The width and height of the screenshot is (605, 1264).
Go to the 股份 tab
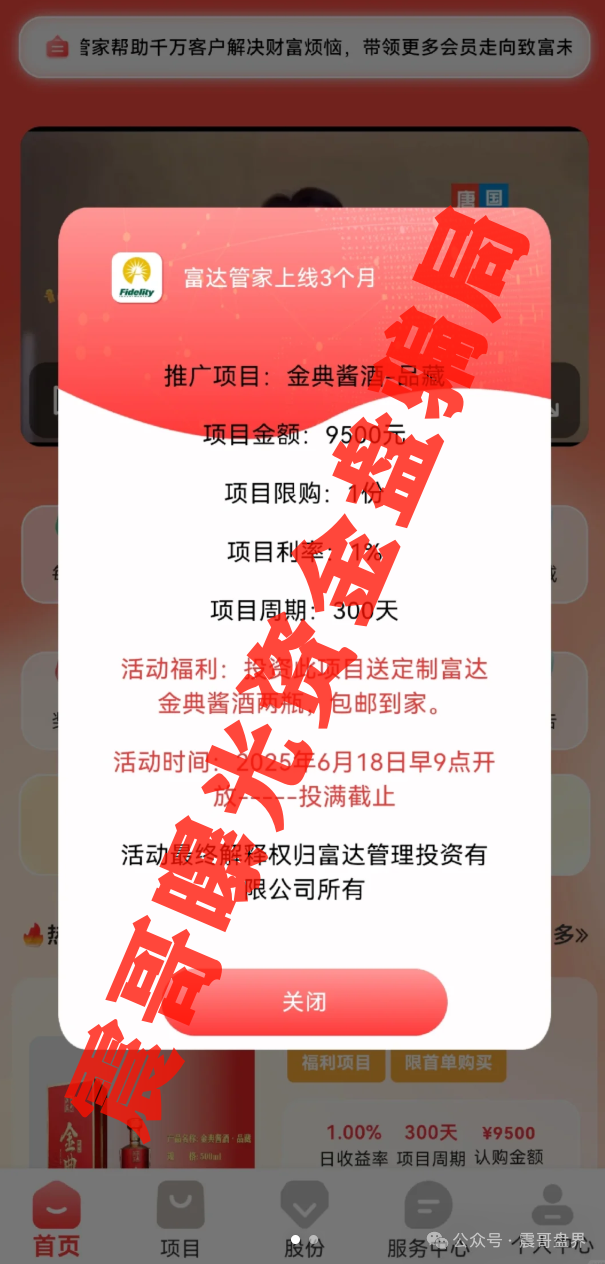tap(304, 1219)
